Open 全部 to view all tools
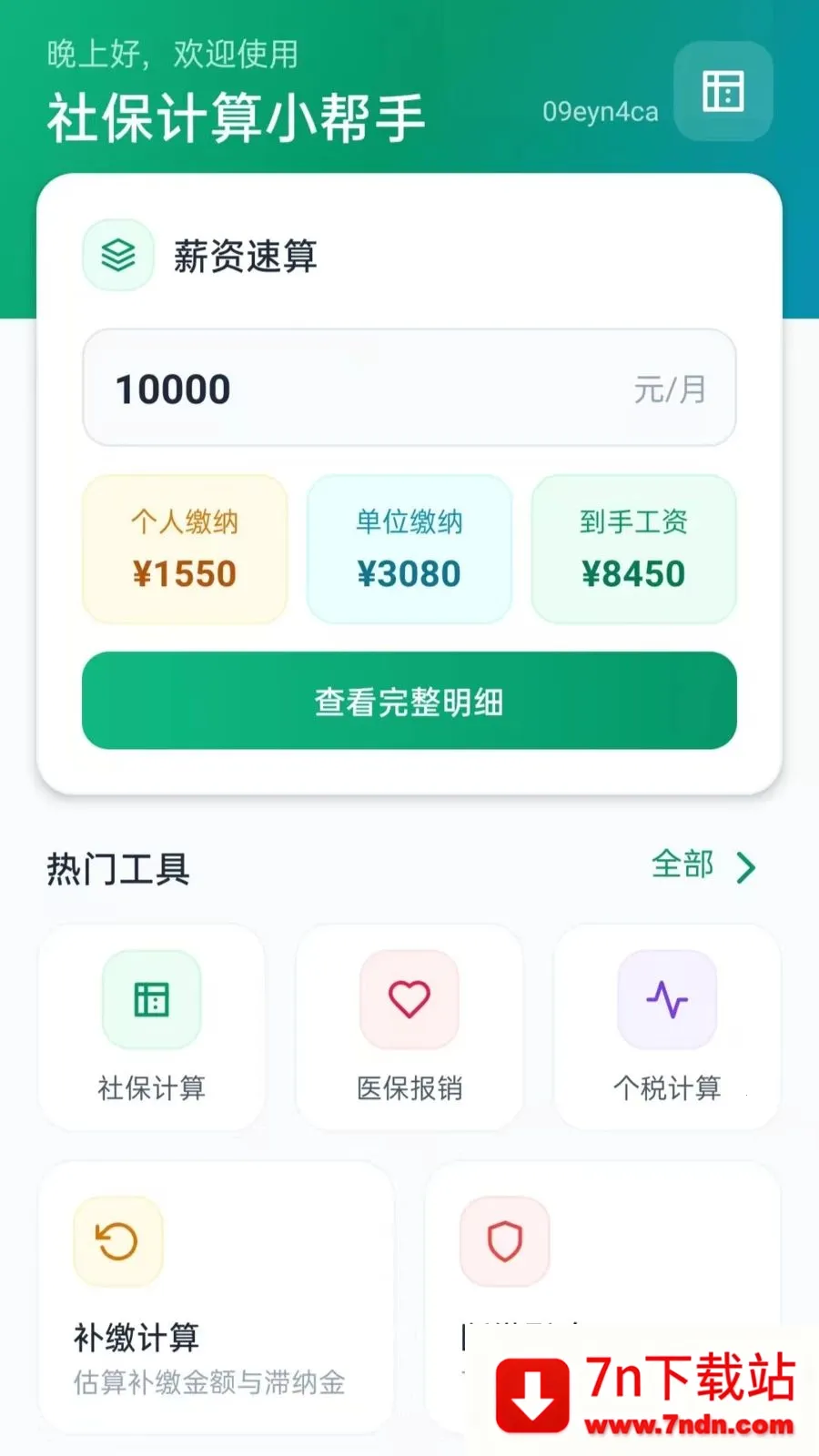This screenshot has width=819, height=1456. point(681,866)
